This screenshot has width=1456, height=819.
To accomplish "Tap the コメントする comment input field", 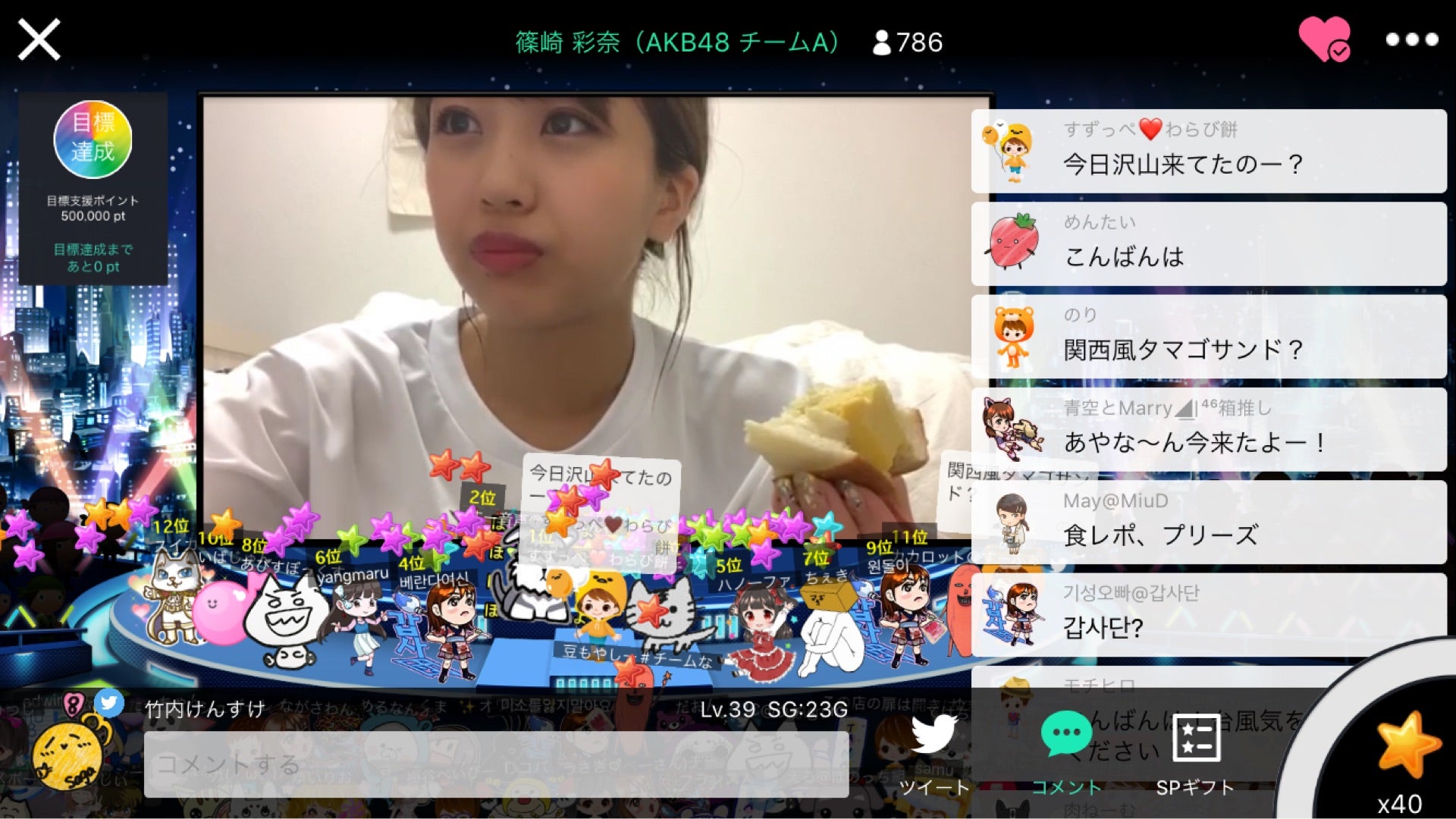I will (496, 764).
